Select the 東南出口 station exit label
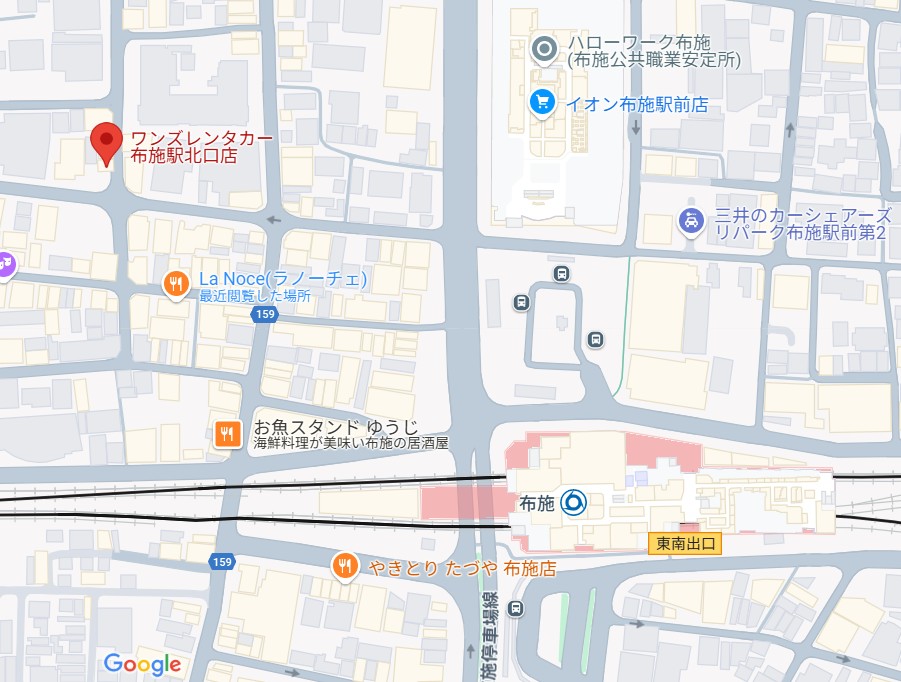Viewport: 901px width, 682px height. [685, 544]
